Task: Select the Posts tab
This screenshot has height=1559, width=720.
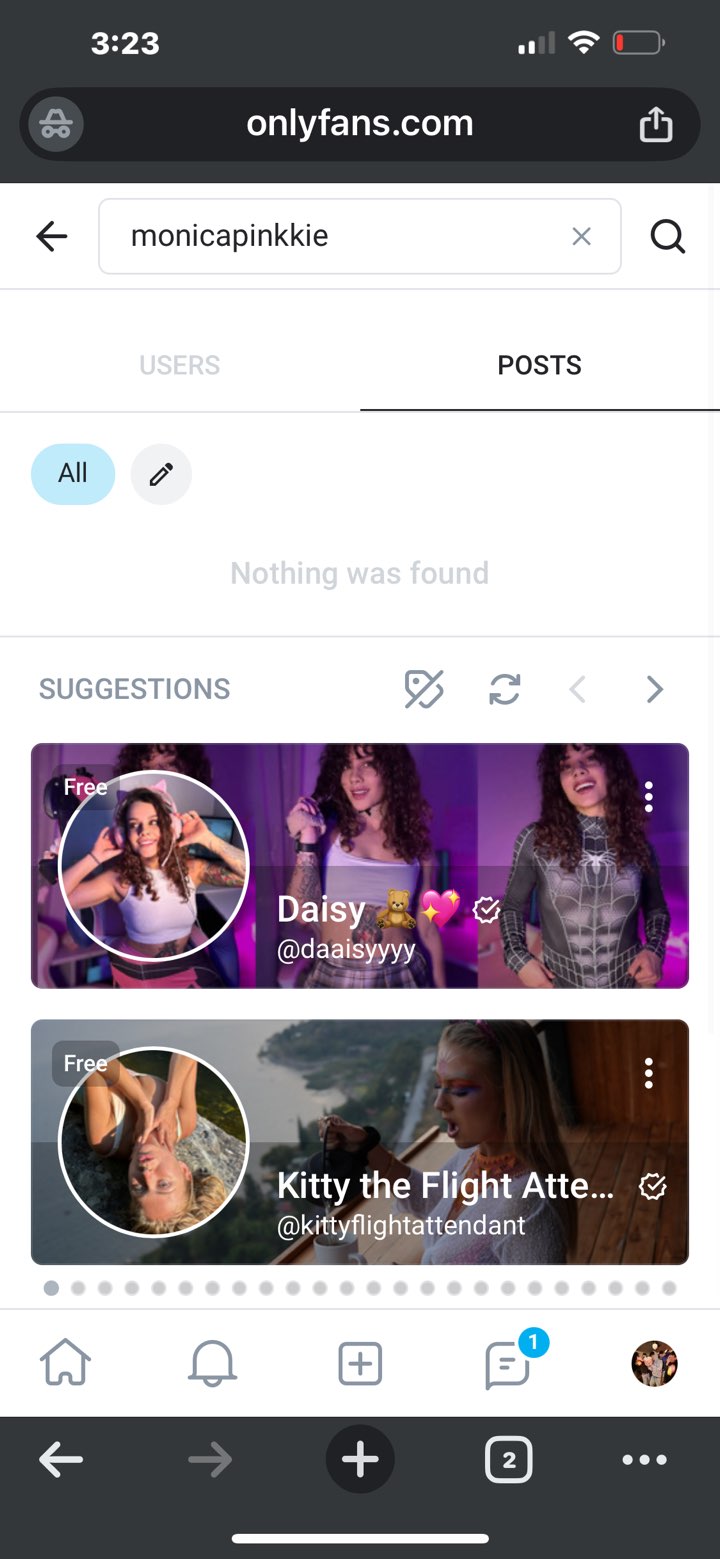Action: [539, 365]
